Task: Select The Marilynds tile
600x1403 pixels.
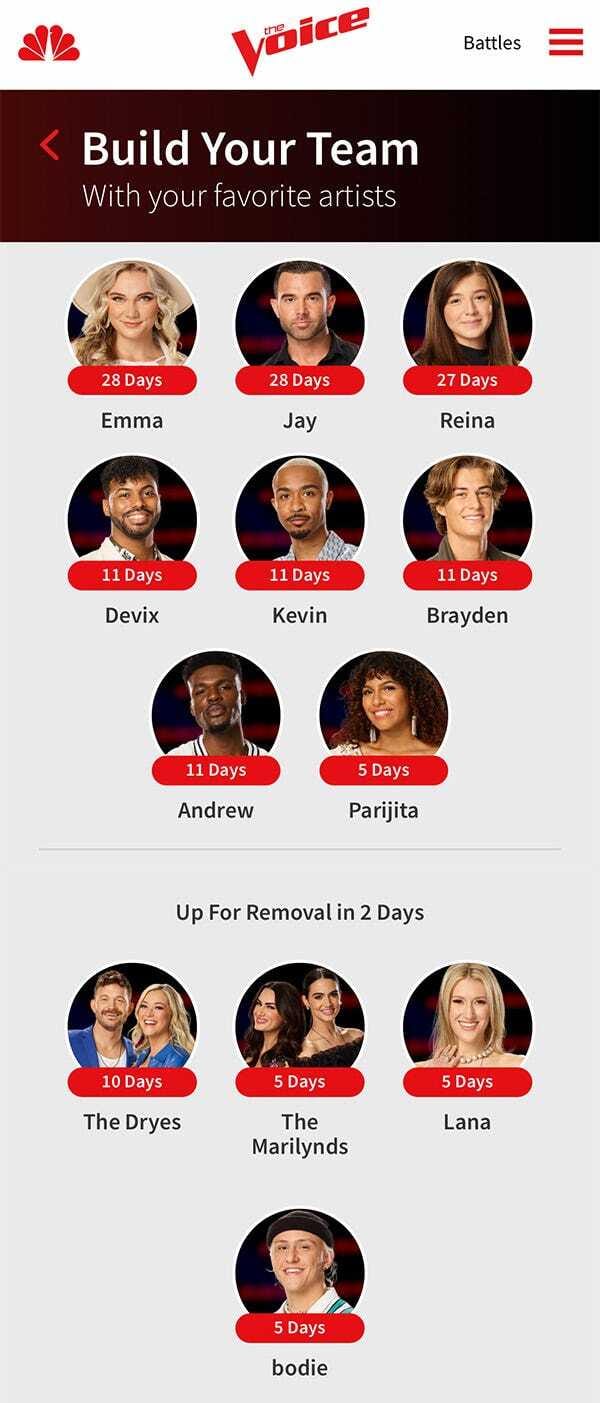Action: 300,1027
